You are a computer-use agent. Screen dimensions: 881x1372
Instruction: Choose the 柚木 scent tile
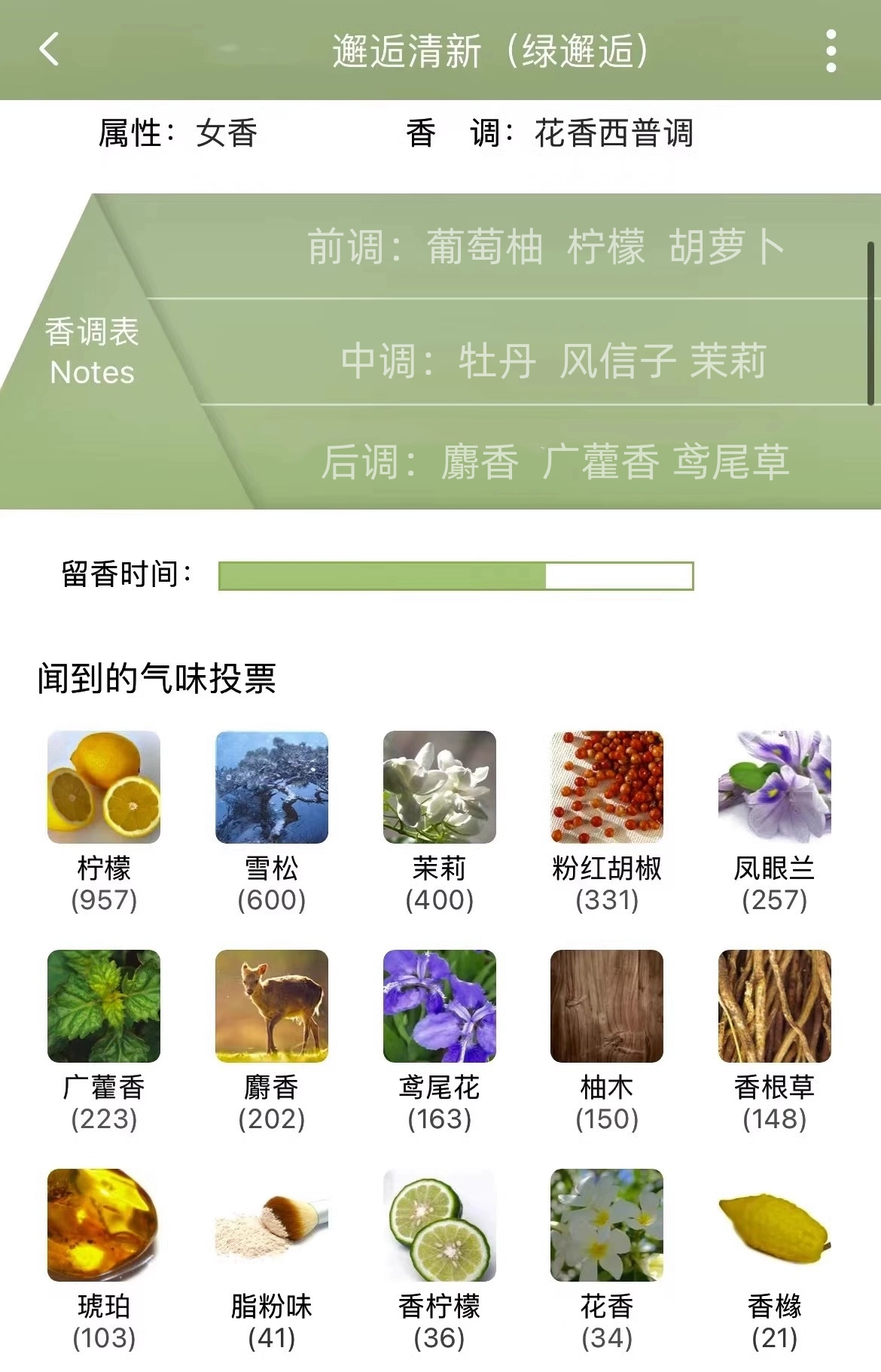click(x=607, y=1006)
